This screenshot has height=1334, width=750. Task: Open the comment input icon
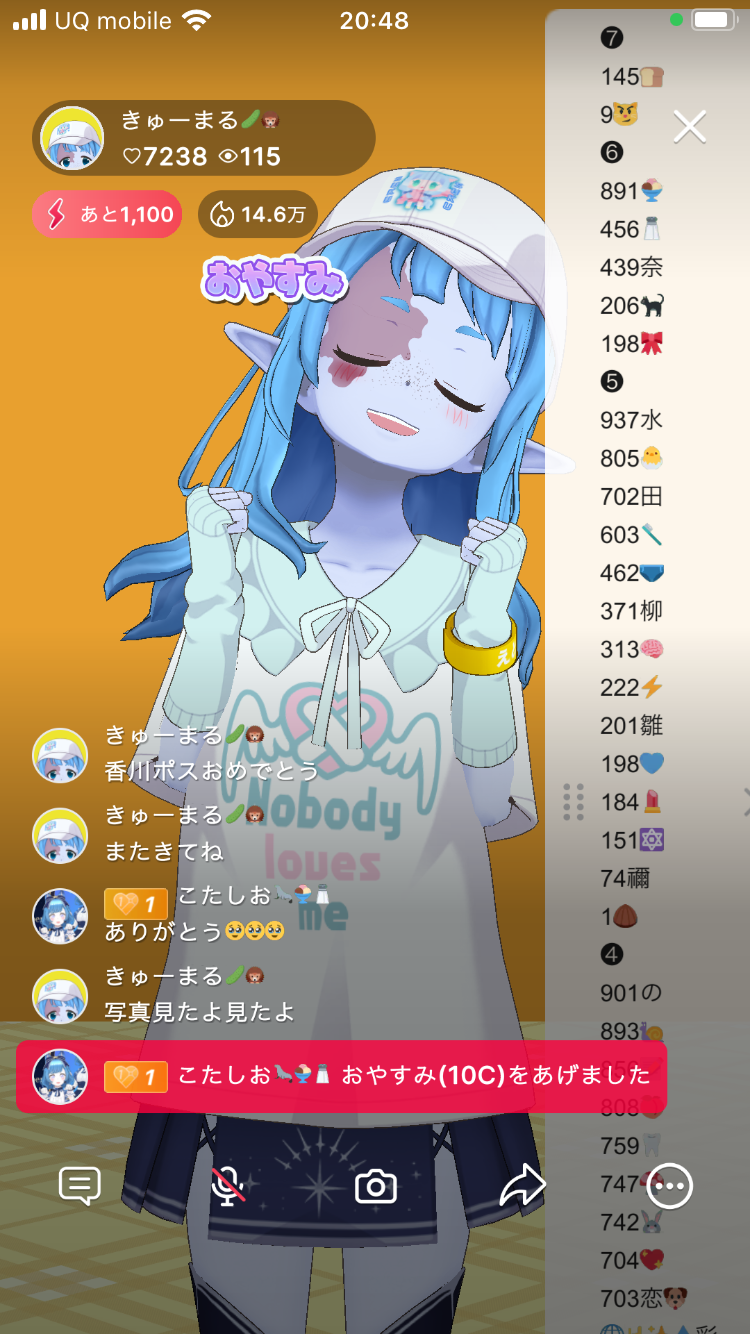pyautogui.click(x=80, y=1186)
